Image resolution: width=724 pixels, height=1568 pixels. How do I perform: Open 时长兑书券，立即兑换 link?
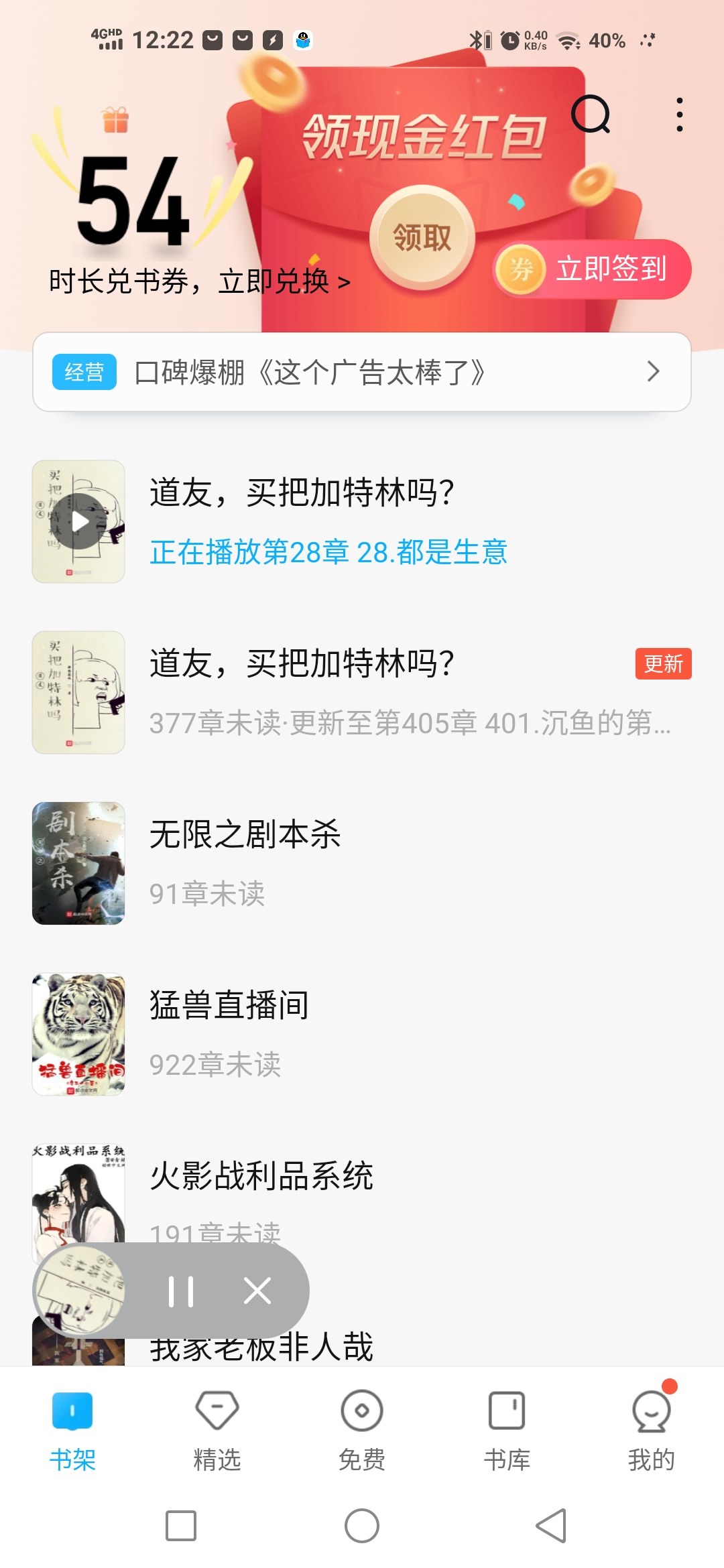click(x=199, y=281)
